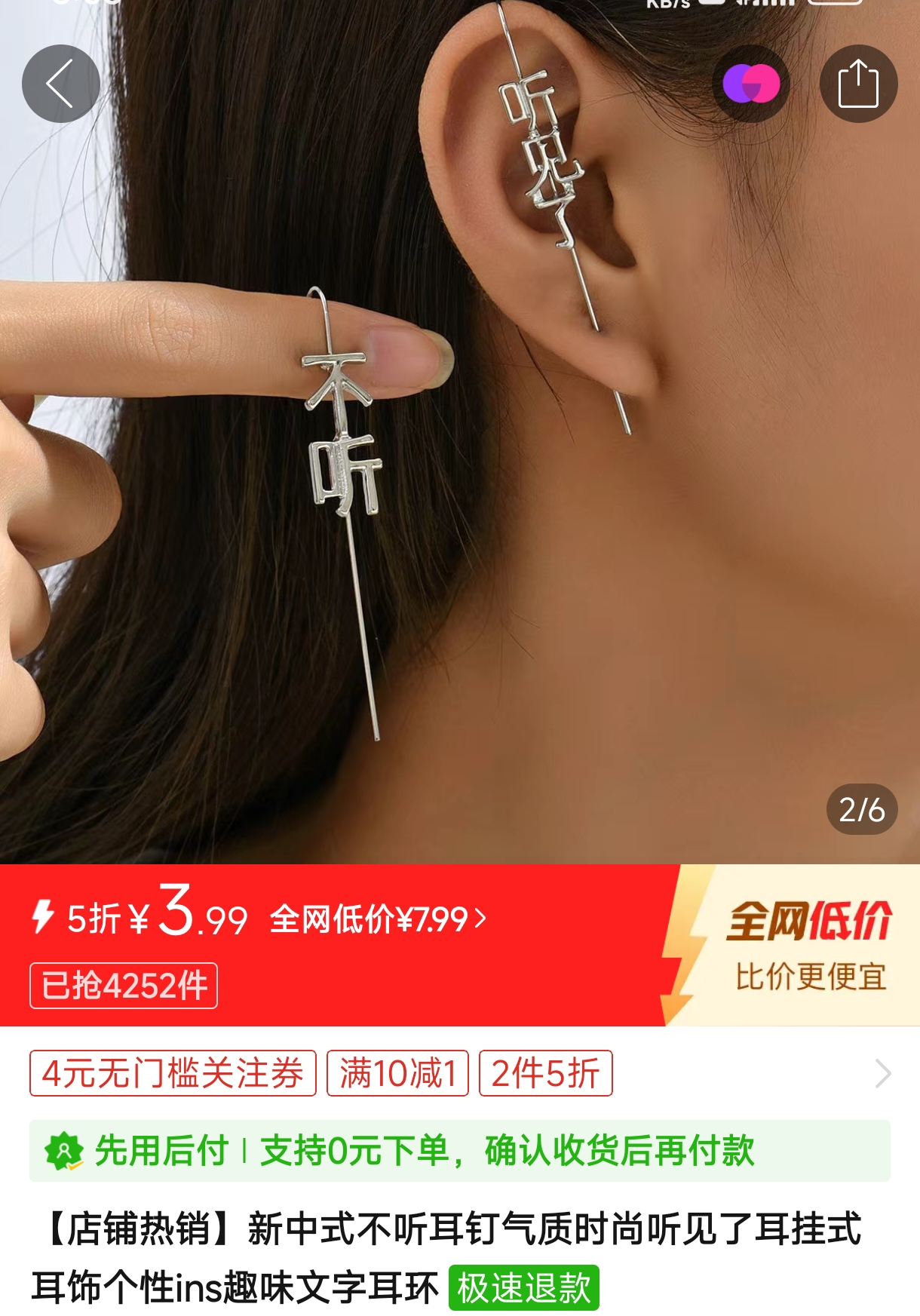Share this product listing
This screenshot has height=1316, width=920.
pos(858,84)
